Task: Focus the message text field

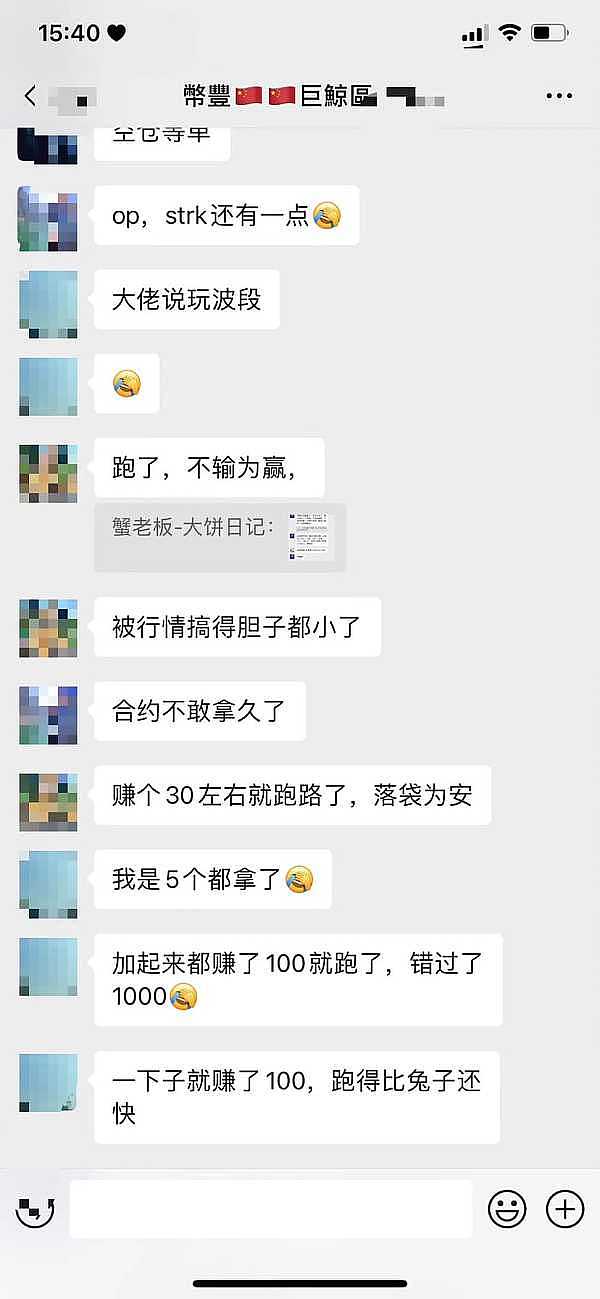Action: click(270, 1210)
